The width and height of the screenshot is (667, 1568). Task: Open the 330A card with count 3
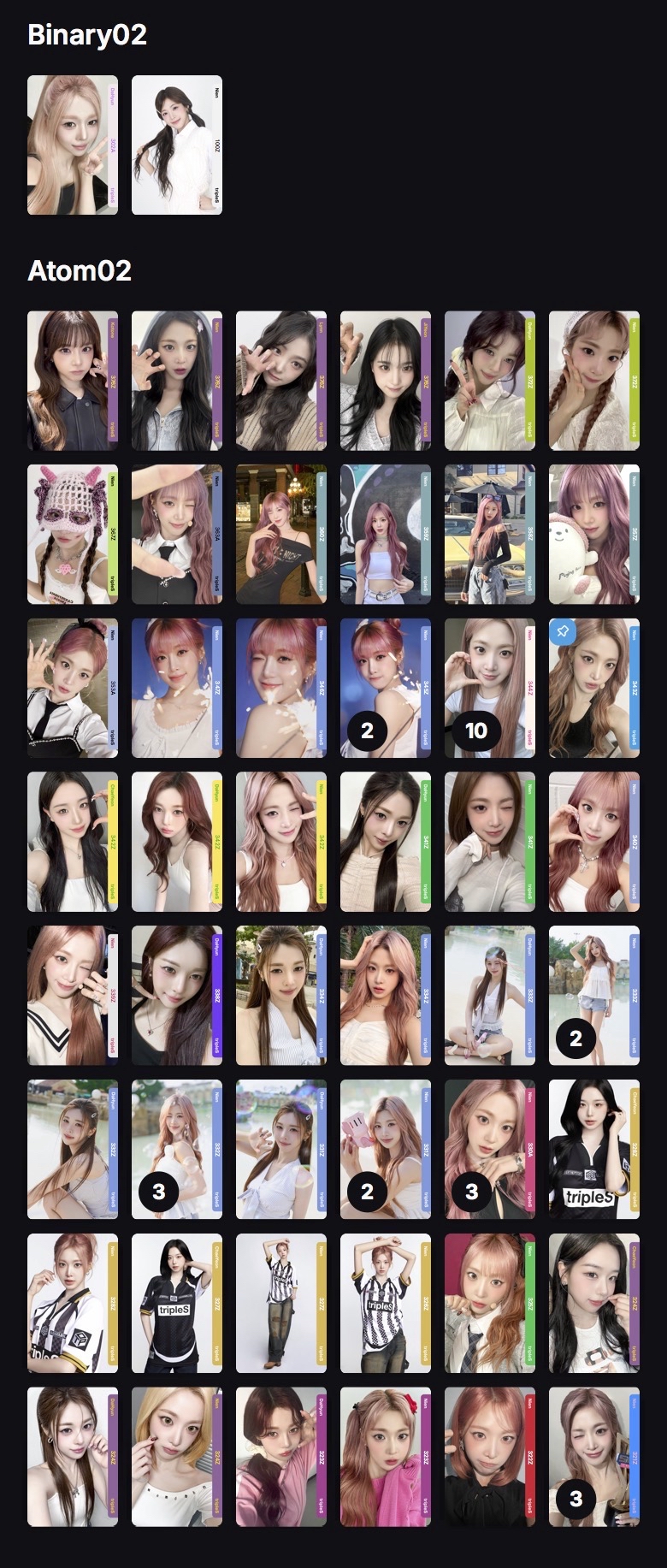tap(490, 1149)
